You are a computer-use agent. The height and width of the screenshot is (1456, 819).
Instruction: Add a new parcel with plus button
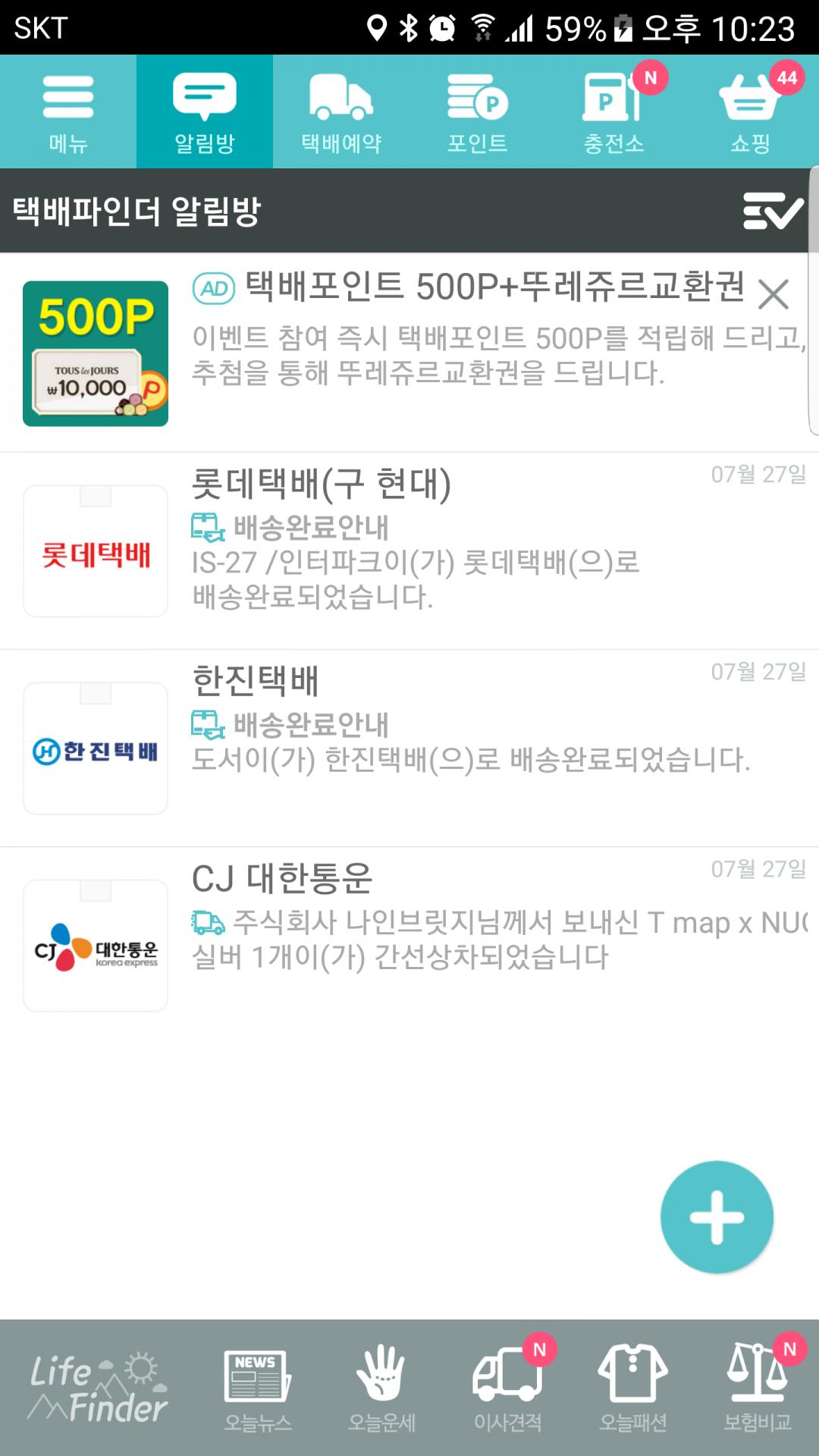pyautogui.click(x=717, y=1217)
